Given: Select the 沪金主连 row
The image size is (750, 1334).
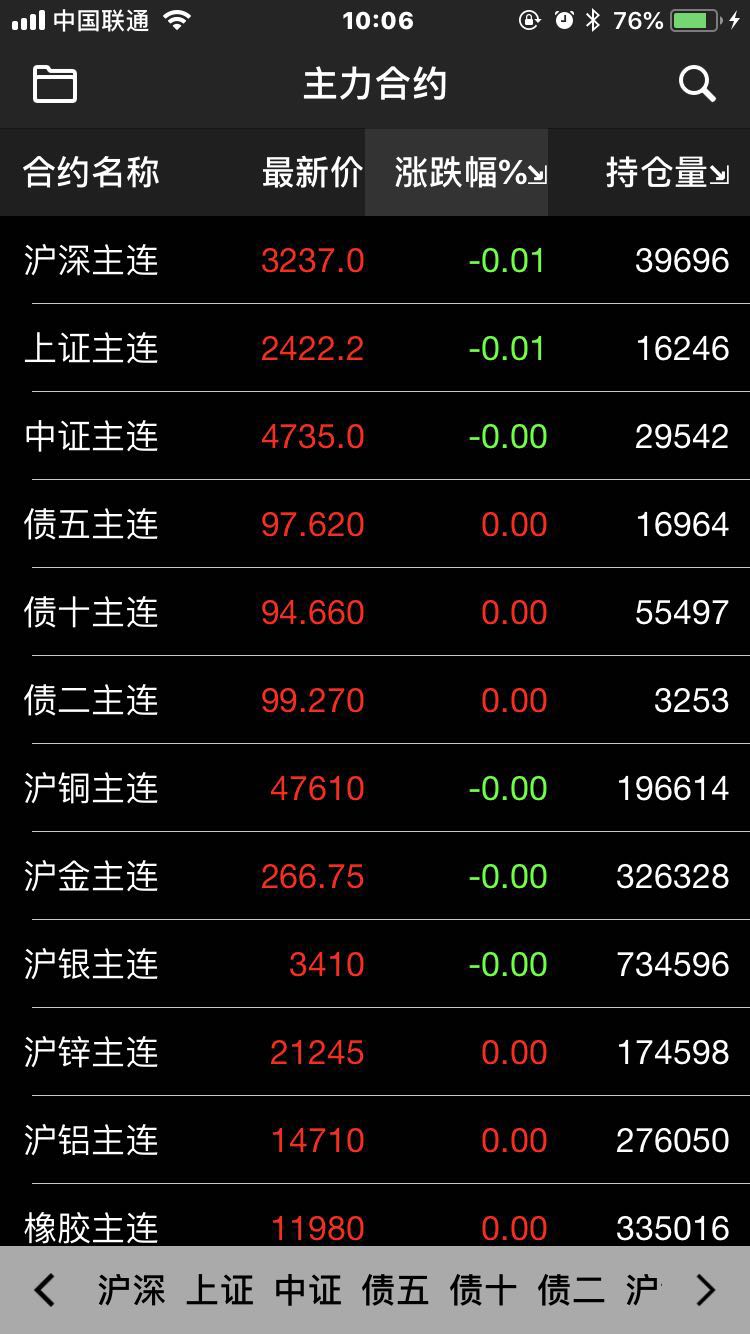Looking at the screenshot, I should click(x=375, y=877).
